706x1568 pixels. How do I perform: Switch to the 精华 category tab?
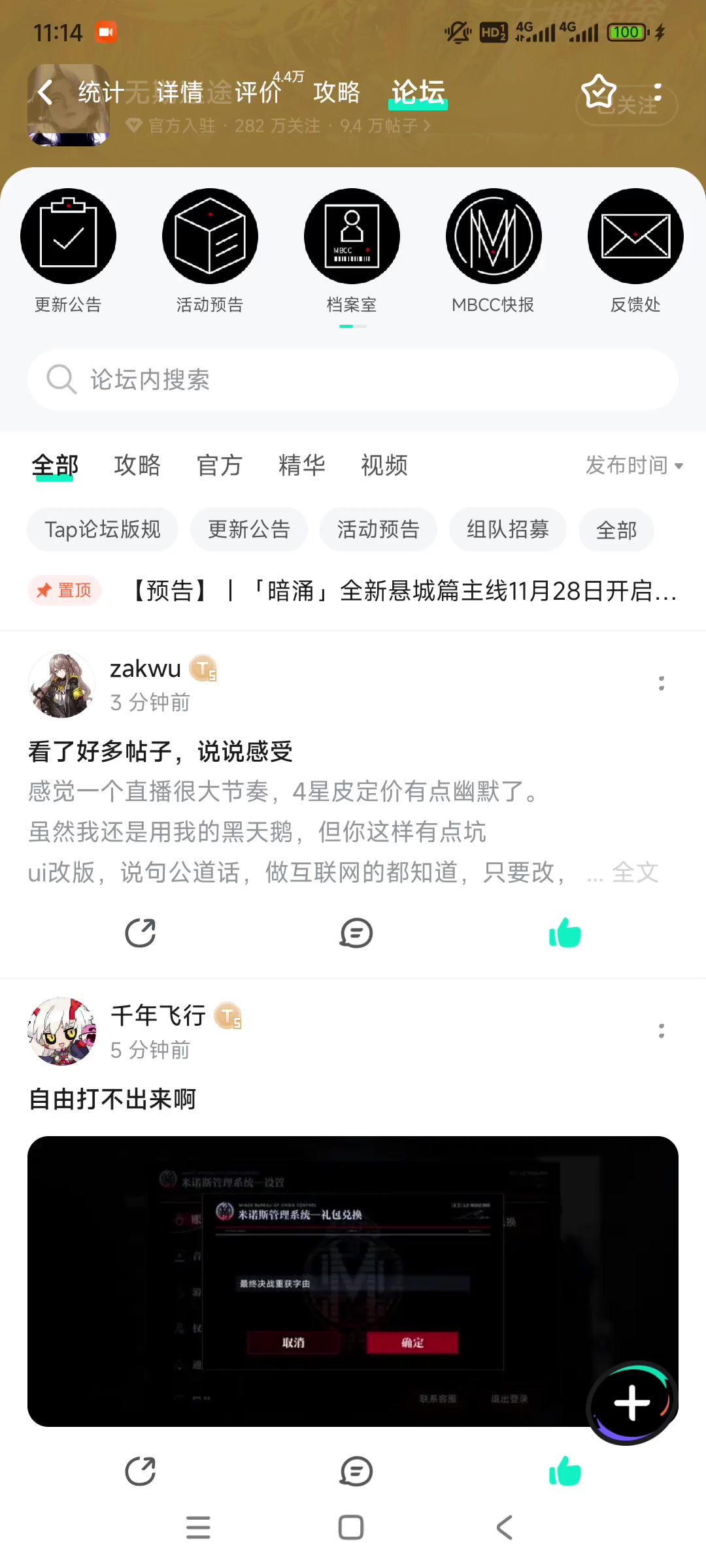tap(301, 466)
